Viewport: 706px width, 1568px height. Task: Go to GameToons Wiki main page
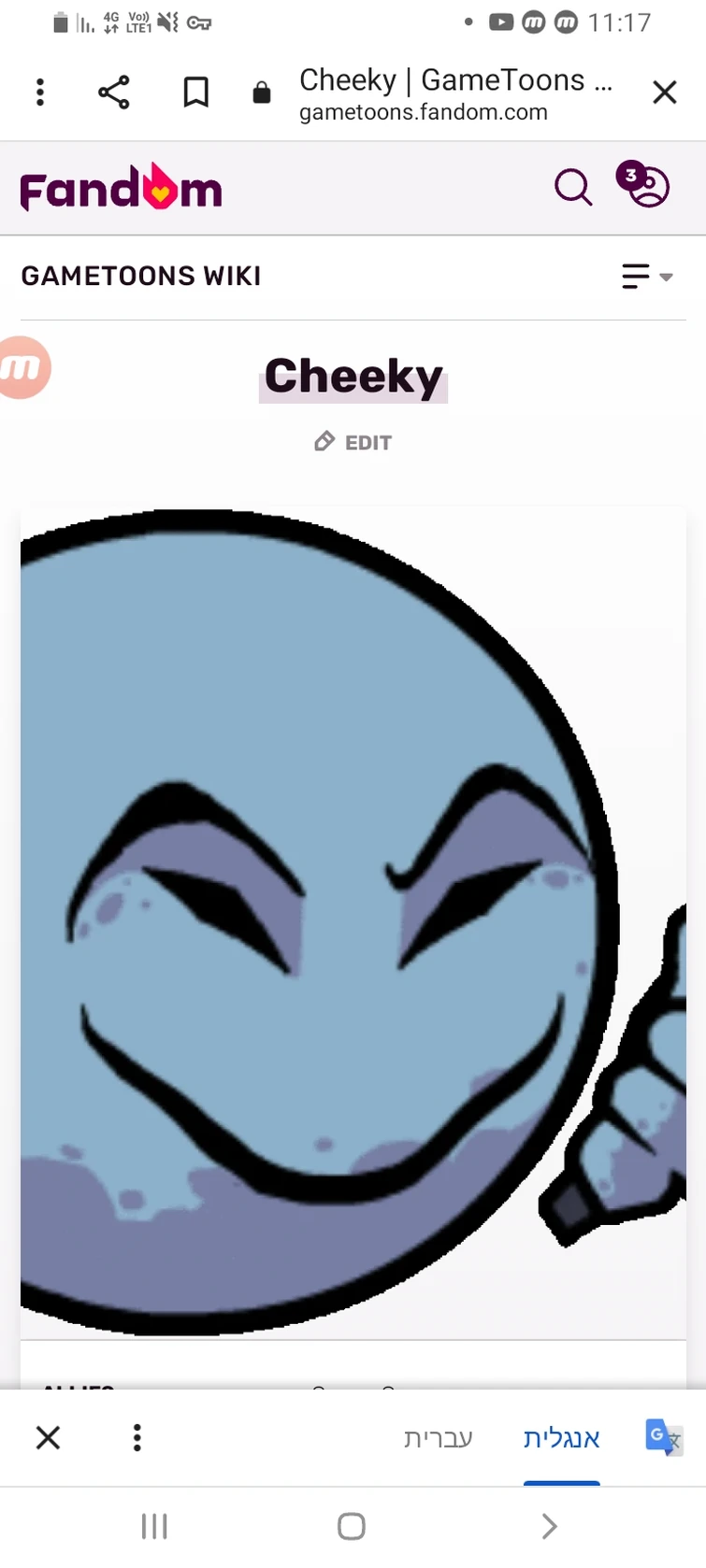(x=141, y=277)
